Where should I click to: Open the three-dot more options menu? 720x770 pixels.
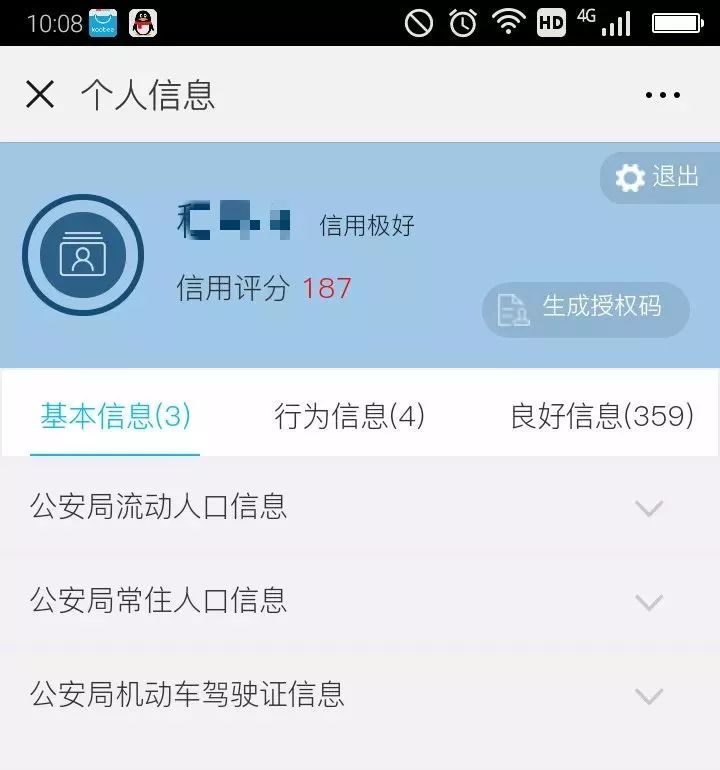point(662,94)
